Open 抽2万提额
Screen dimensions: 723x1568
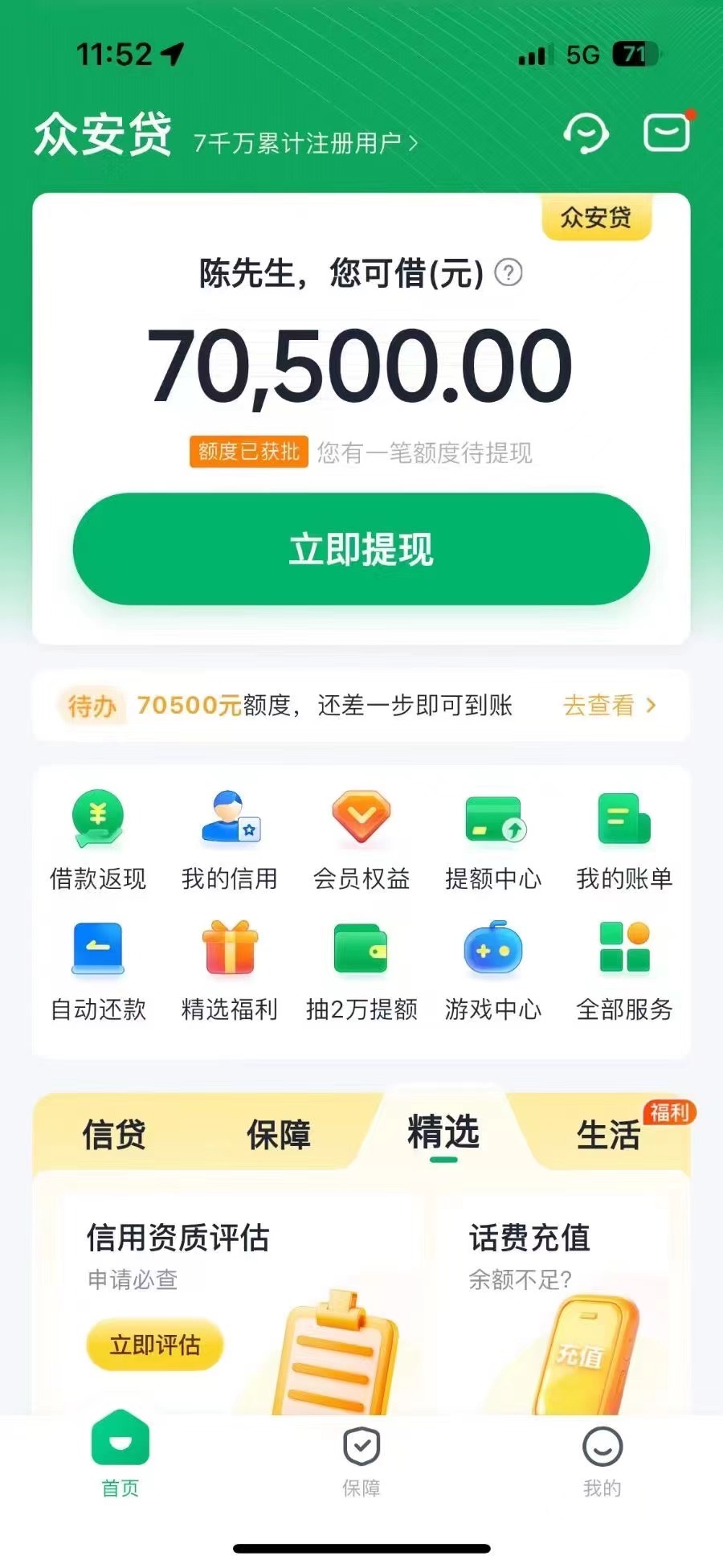click(361, 972)
